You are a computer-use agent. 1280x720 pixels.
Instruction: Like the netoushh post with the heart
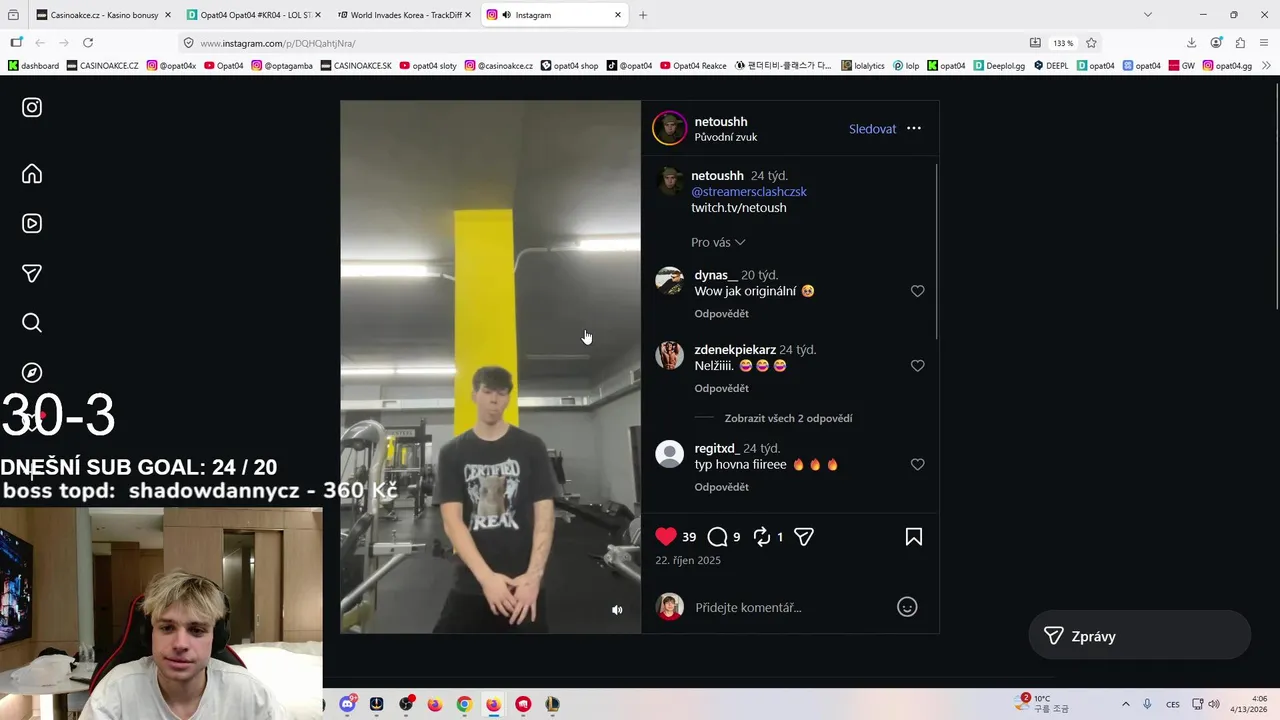point(666,537)
